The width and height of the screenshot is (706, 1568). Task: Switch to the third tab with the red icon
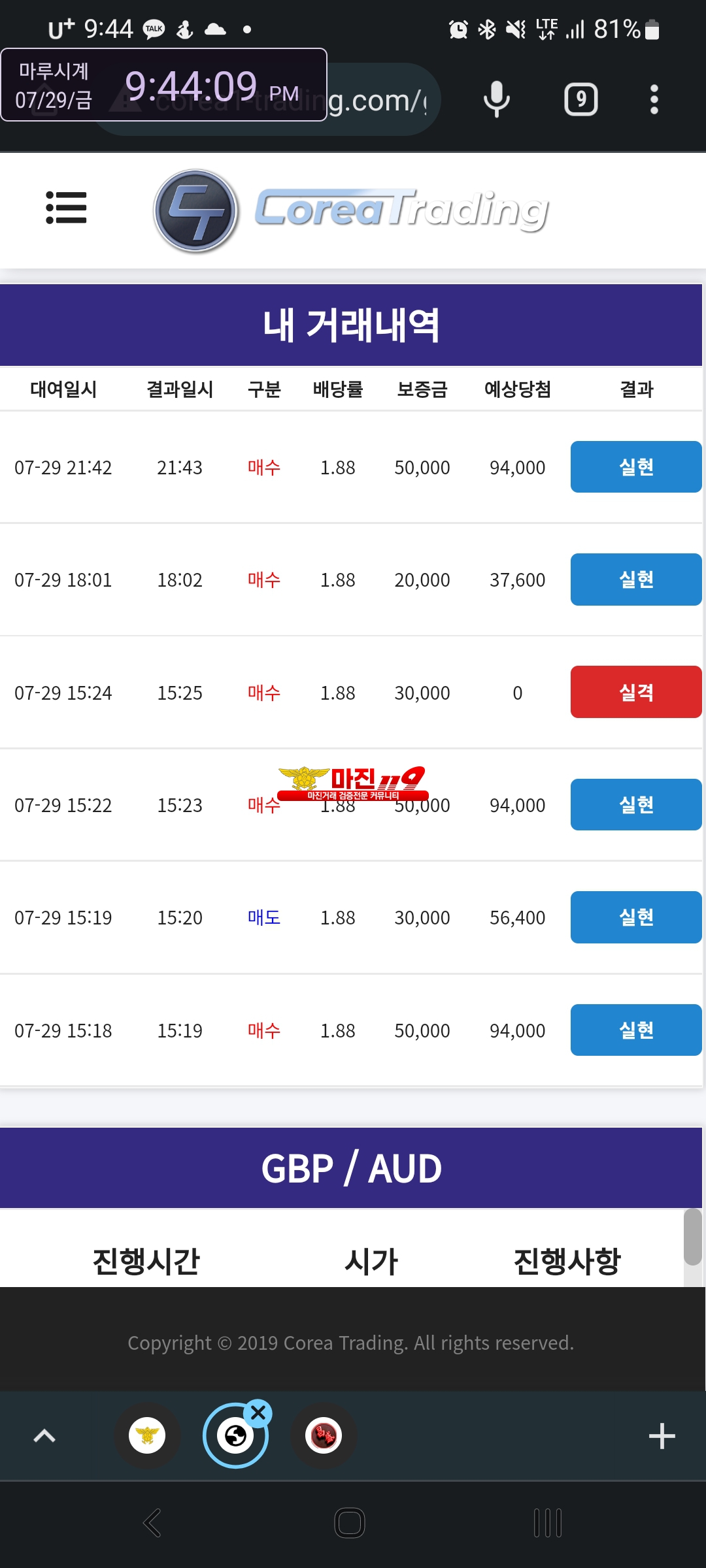(324, 1435)
